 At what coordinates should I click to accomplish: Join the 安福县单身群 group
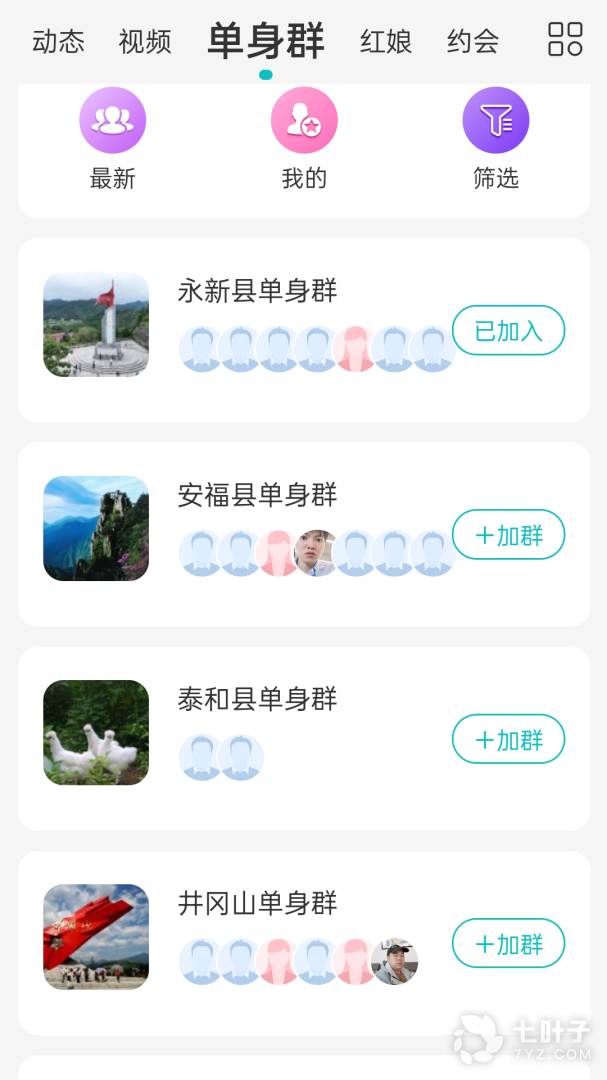[508, 534]
